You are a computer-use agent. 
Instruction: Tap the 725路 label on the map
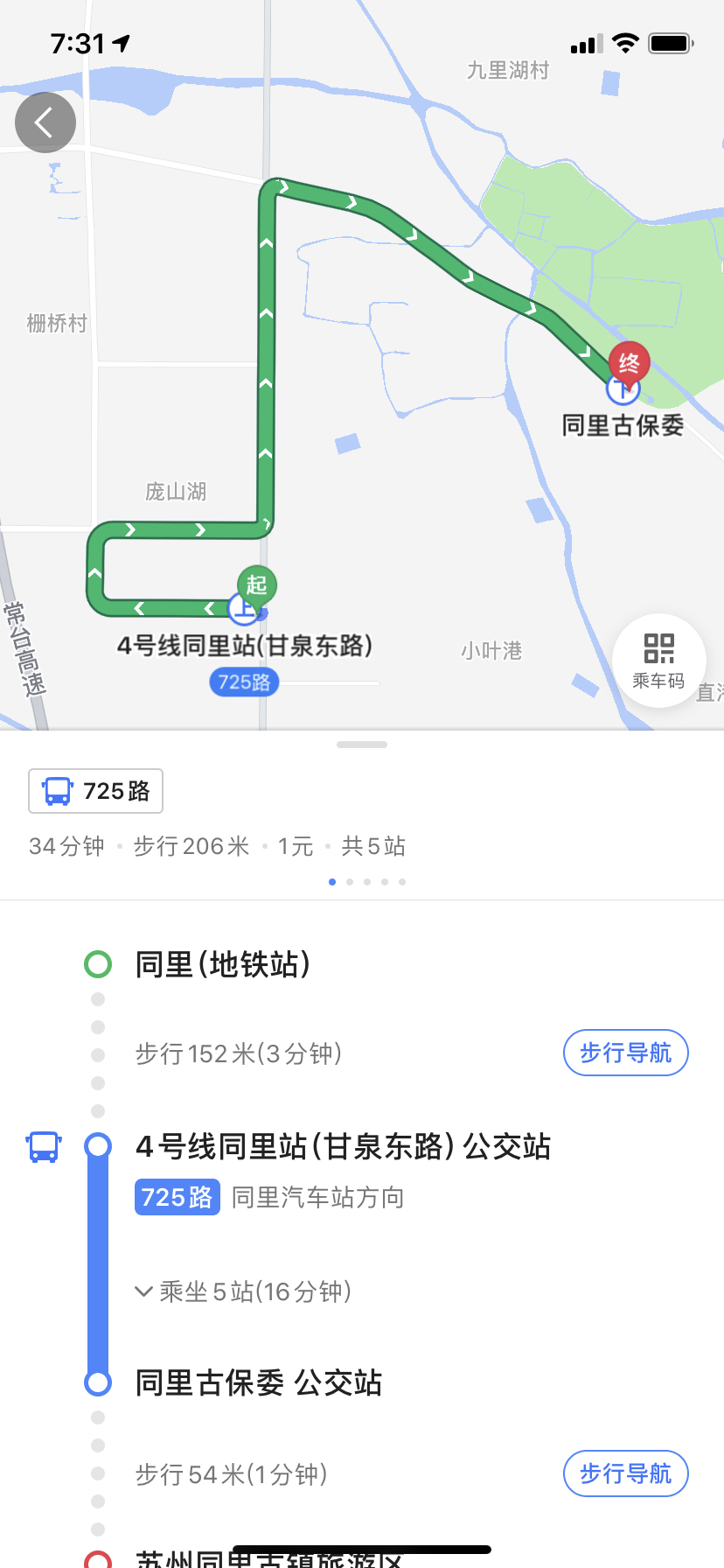pyautogui.click(x=244, y=682)
